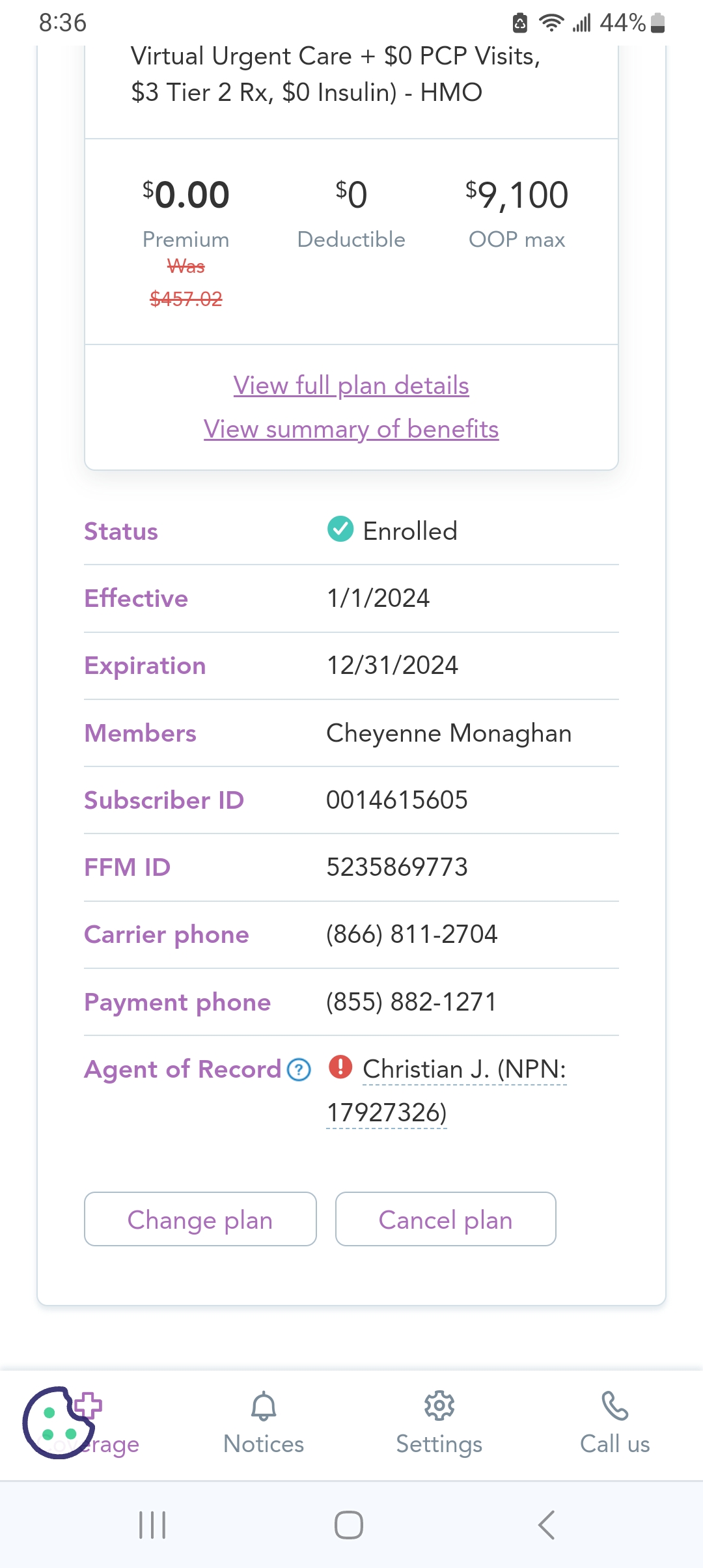The height and width of the screenshot is (1568, 703).
Task: Open View full plan details link
Action: click(x=351, y=385)
